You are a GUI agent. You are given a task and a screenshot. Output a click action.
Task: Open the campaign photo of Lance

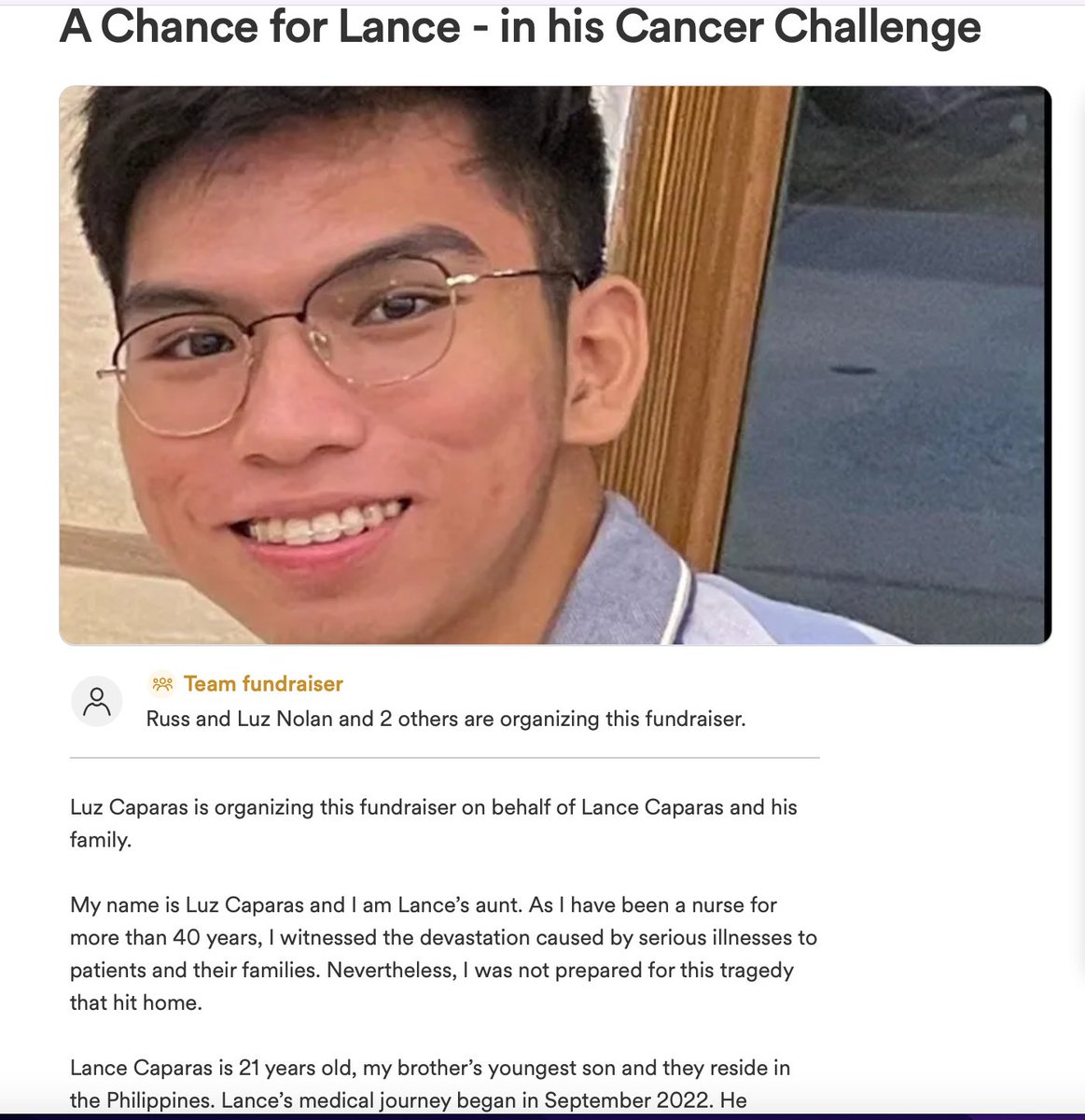(x=555, y=365)
